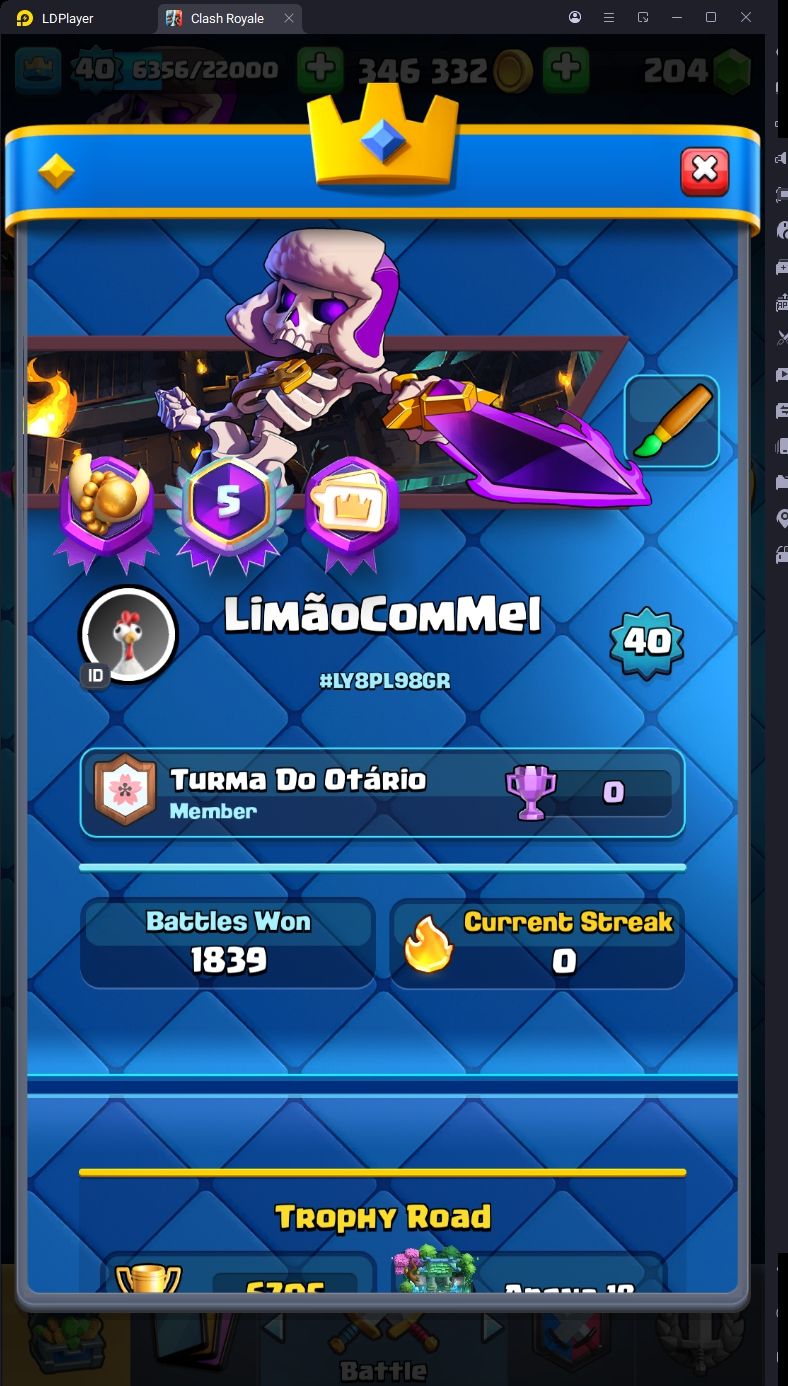Close the LDPlayer window
Viewport: 788px width, 1386px height.
pos(746,18)
